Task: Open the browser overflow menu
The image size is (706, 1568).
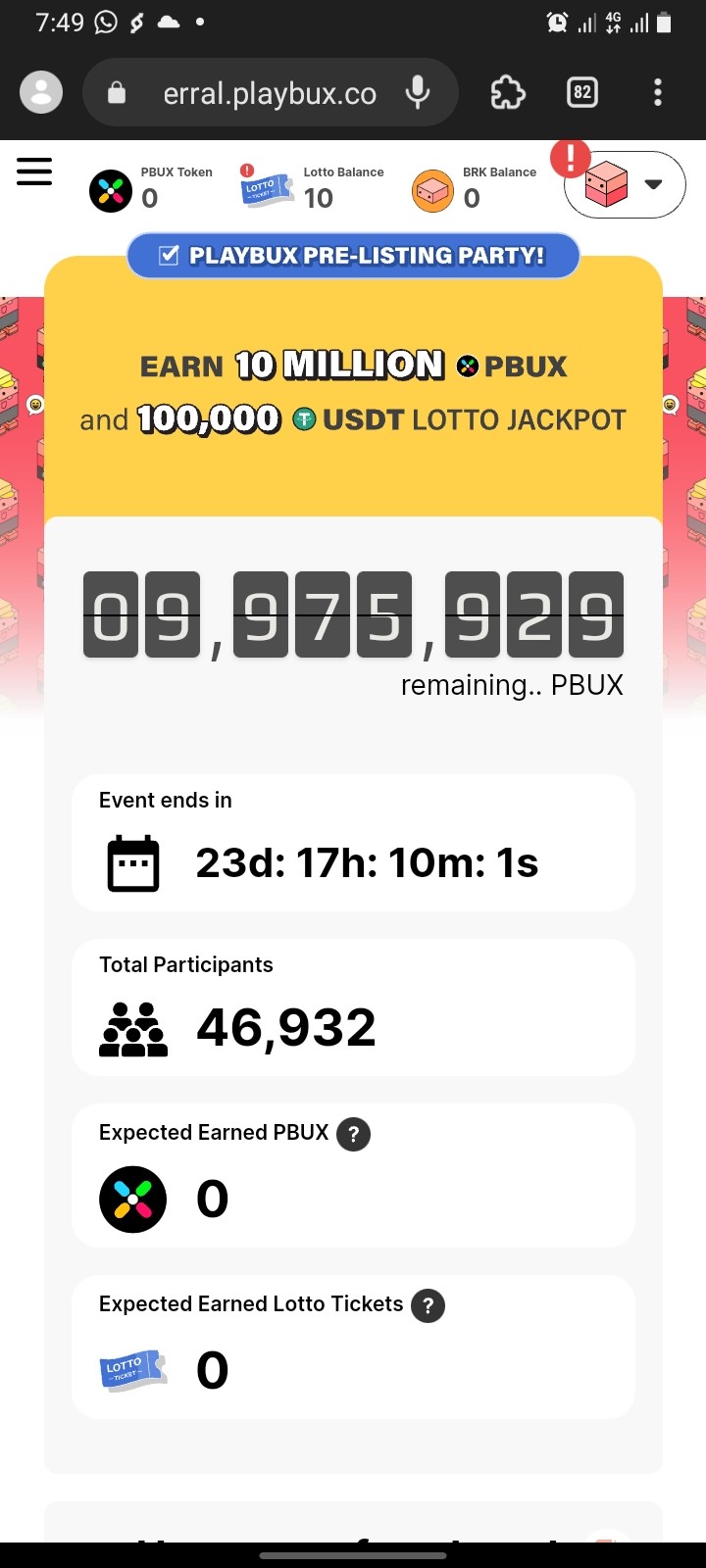Action: tap(658, 93)
